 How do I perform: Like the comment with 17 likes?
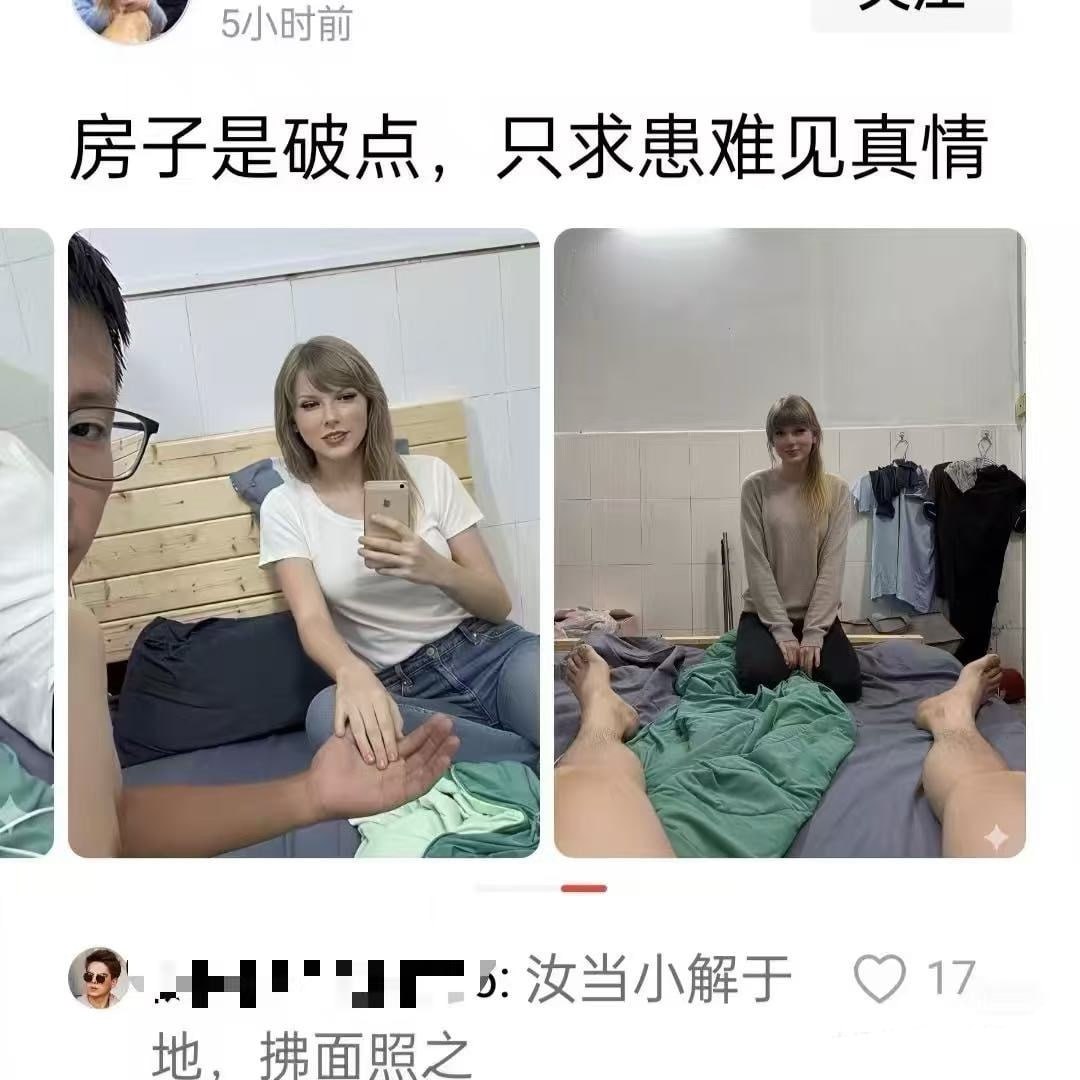(880, 978)
